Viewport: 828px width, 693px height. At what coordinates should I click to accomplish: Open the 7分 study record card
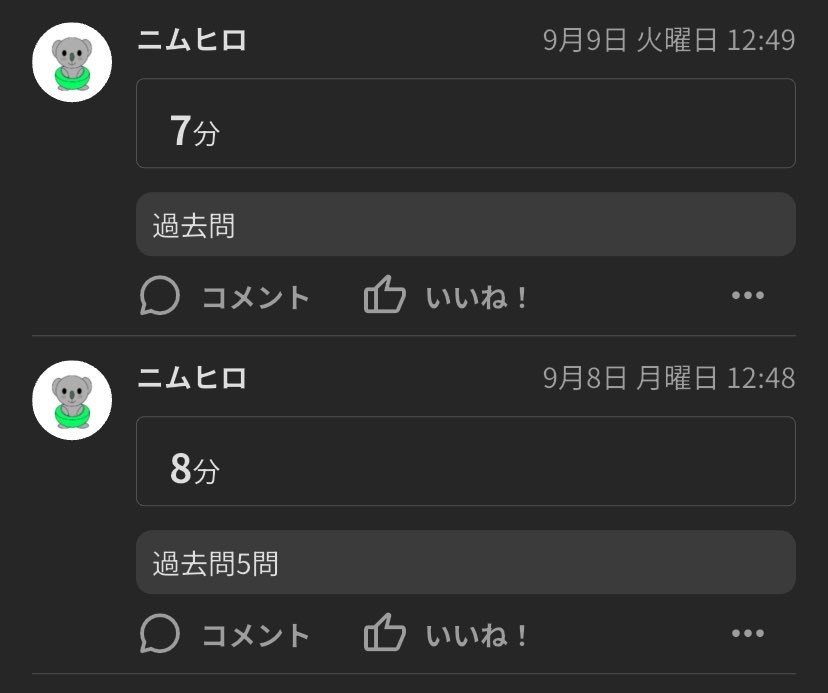[x=465, y=124]
